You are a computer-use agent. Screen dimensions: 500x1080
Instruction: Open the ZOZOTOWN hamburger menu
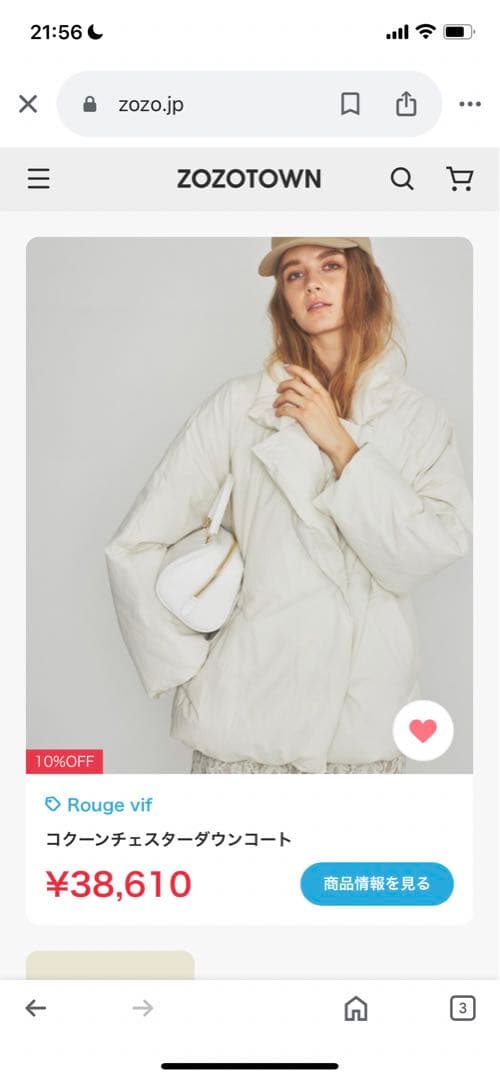(x=39, y=179)
